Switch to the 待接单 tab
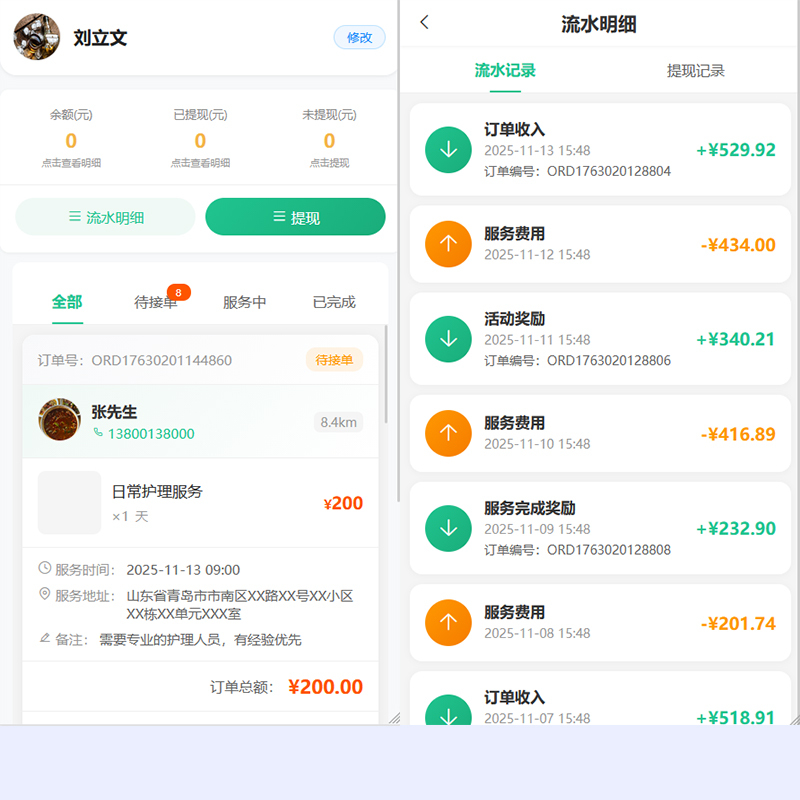Viewport: 800px width, 800px height. [x=156, y=302]
